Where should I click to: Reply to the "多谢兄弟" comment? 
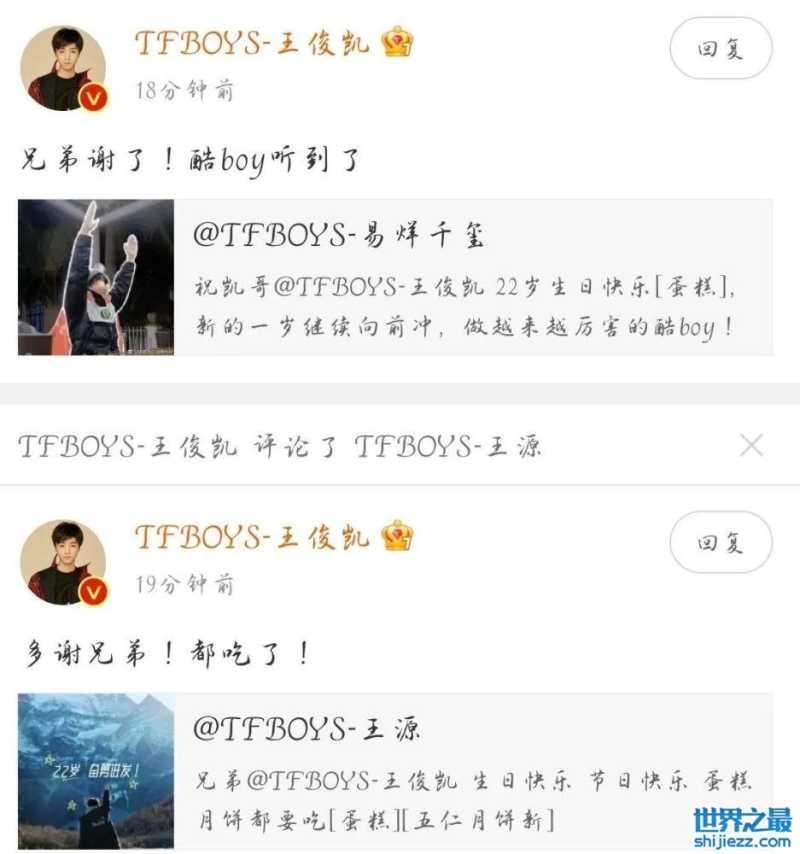coord(720,543)
